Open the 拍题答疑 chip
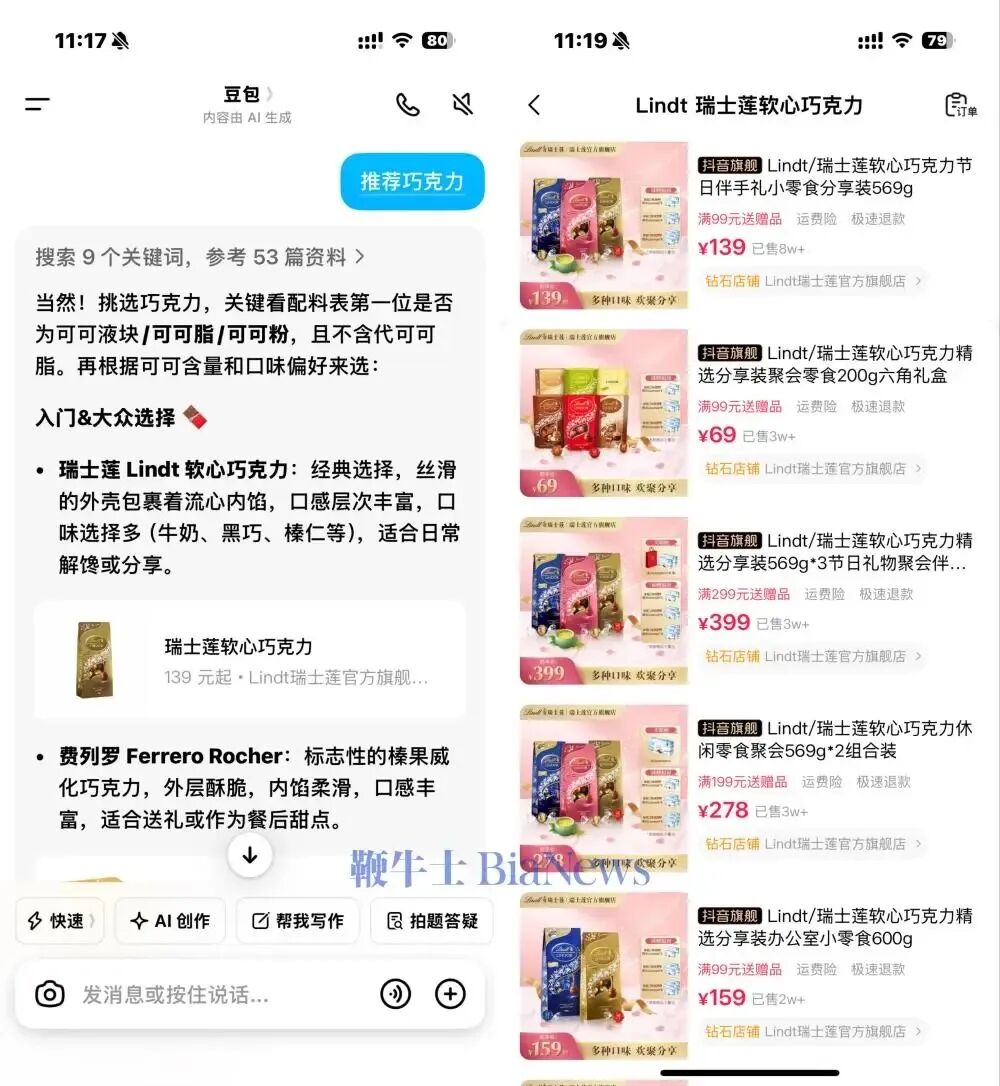1000x1086 pixels. 432,921
